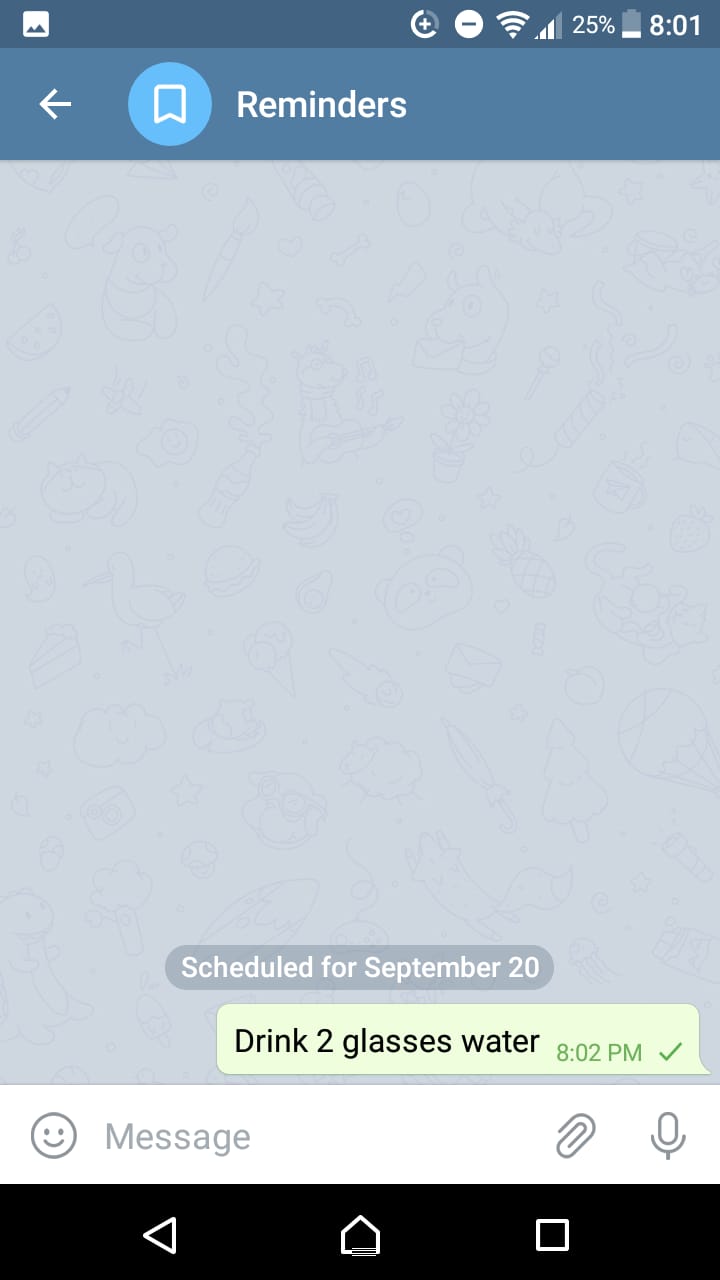This screenshot has height=1280, width=720.
Task: Focus the Message input field
Action: [x=320, y=1136]
